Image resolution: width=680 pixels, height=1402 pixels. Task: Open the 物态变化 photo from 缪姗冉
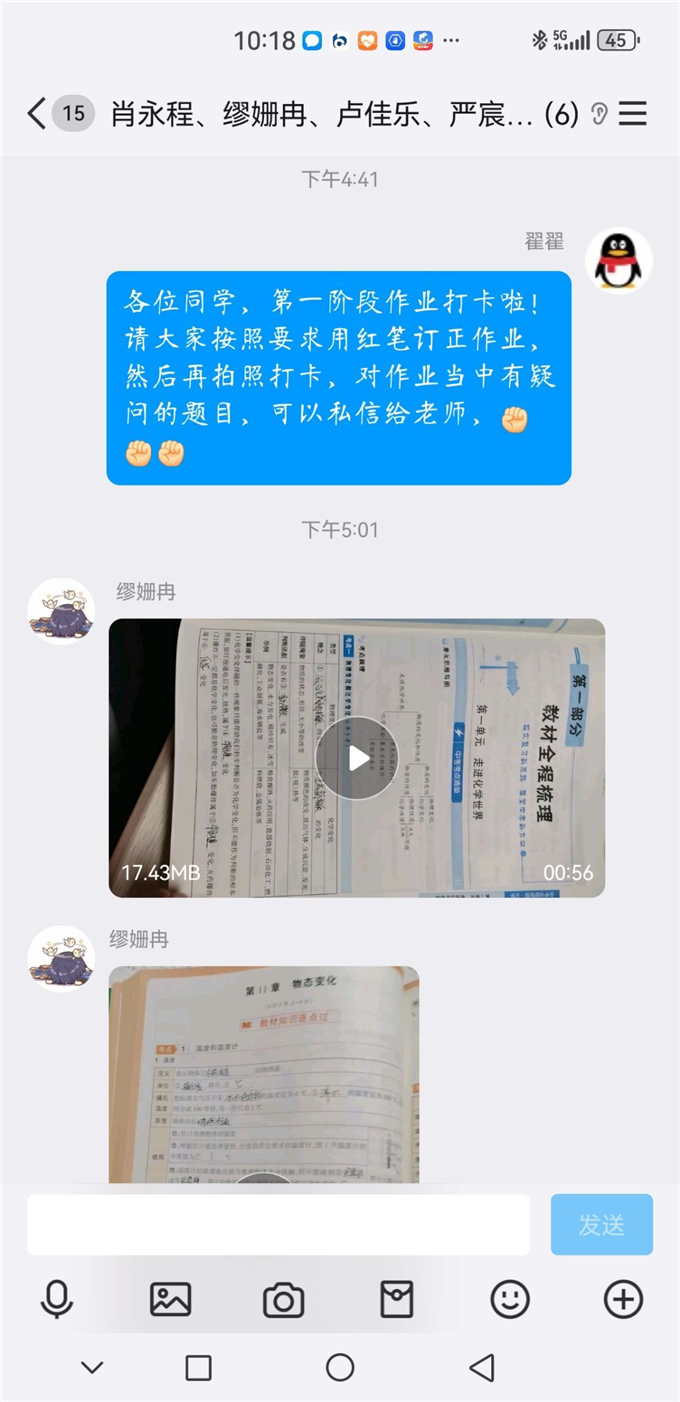[x=264, y=1075]
